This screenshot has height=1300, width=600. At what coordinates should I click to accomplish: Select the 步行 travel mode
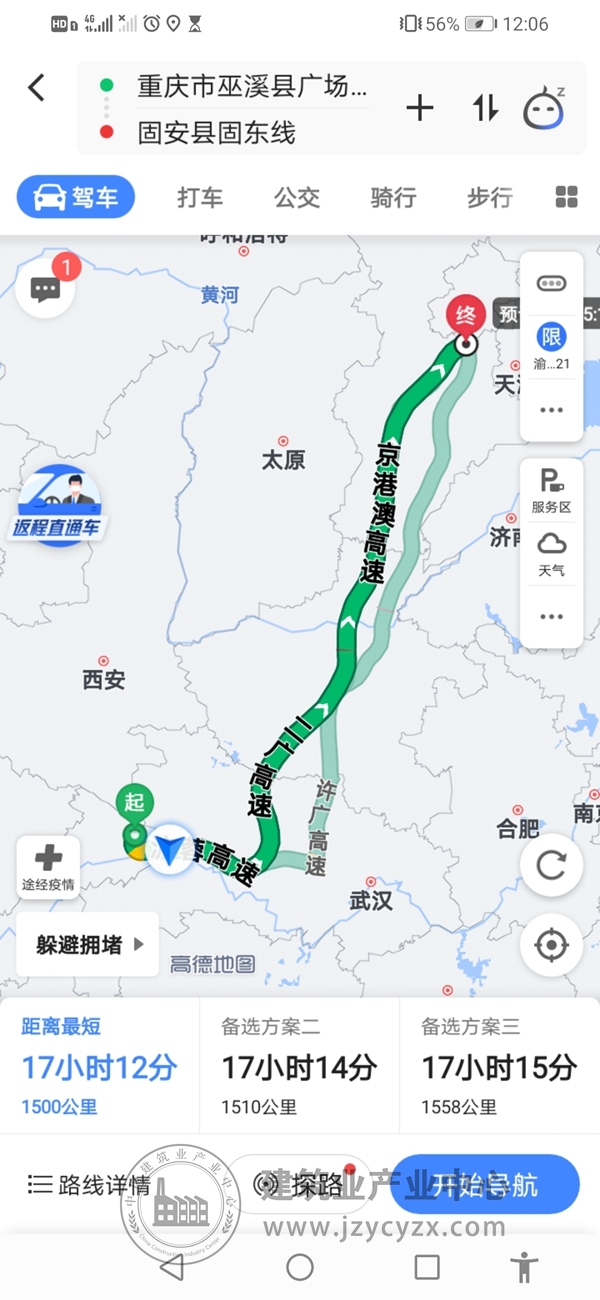489,197
